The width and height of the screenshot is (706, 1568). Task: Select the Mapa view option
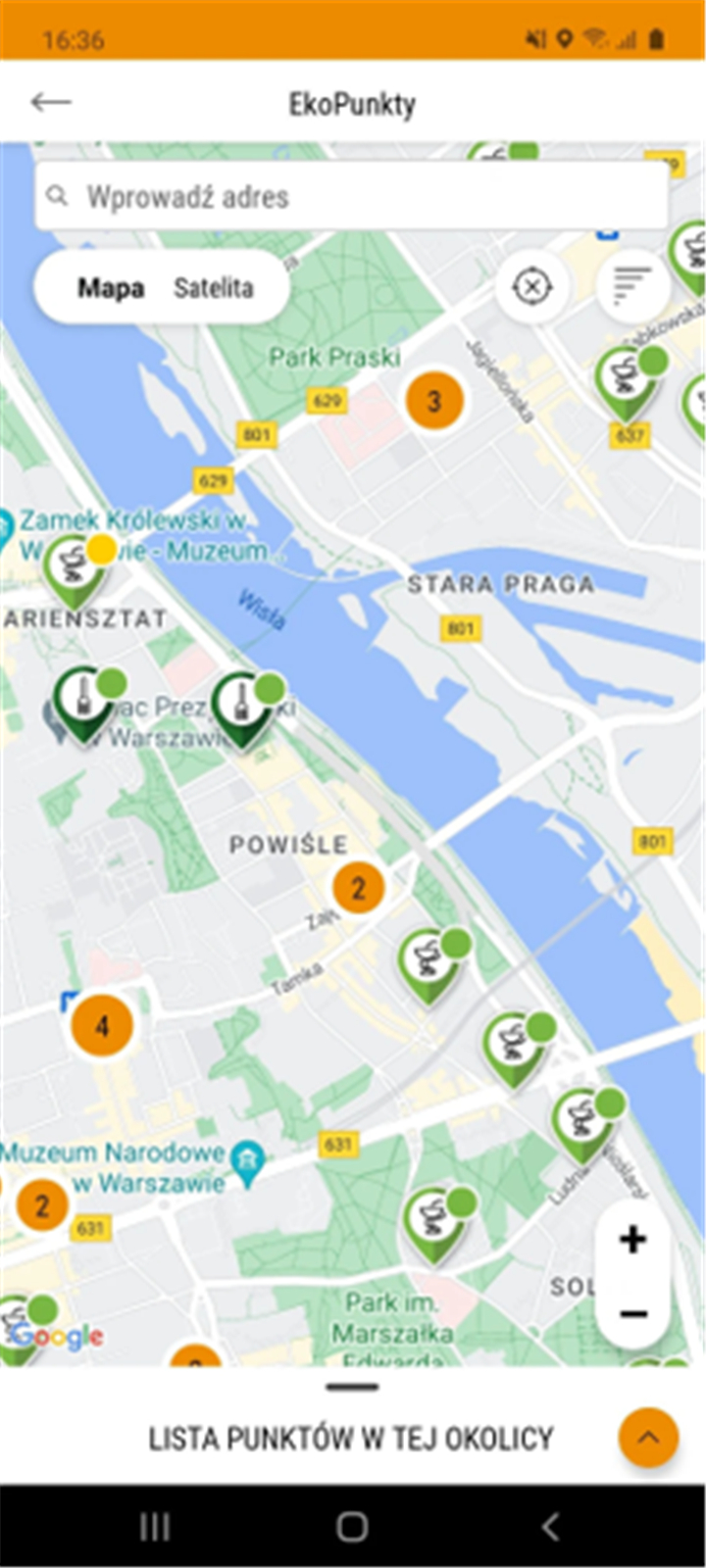coord(111,288)
